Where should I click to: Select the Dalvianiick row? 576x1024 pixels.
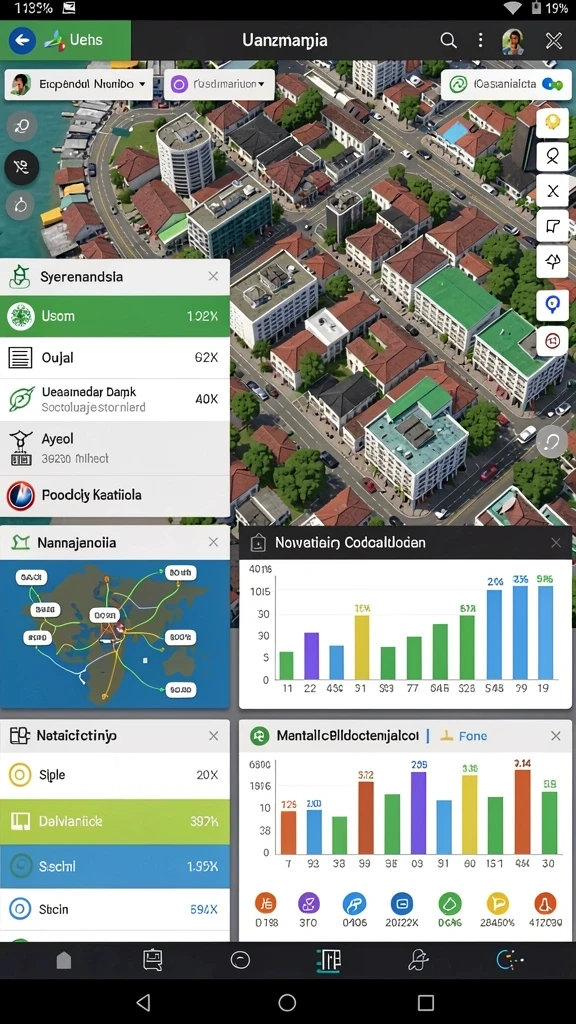pyautogui.click(x=115, y=821)
